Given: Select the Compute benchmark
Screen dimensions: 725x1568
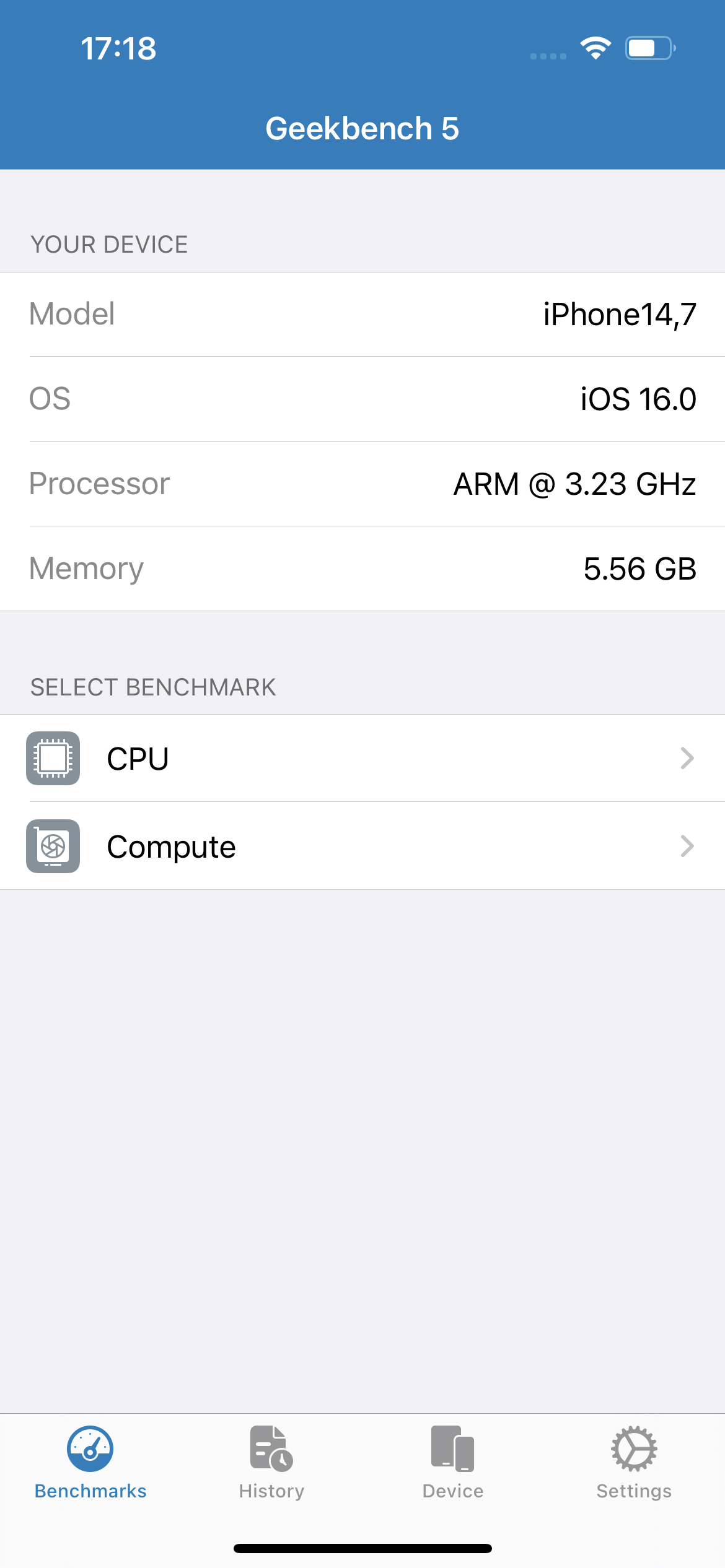Looking at the screenshot, I should 362,847.
